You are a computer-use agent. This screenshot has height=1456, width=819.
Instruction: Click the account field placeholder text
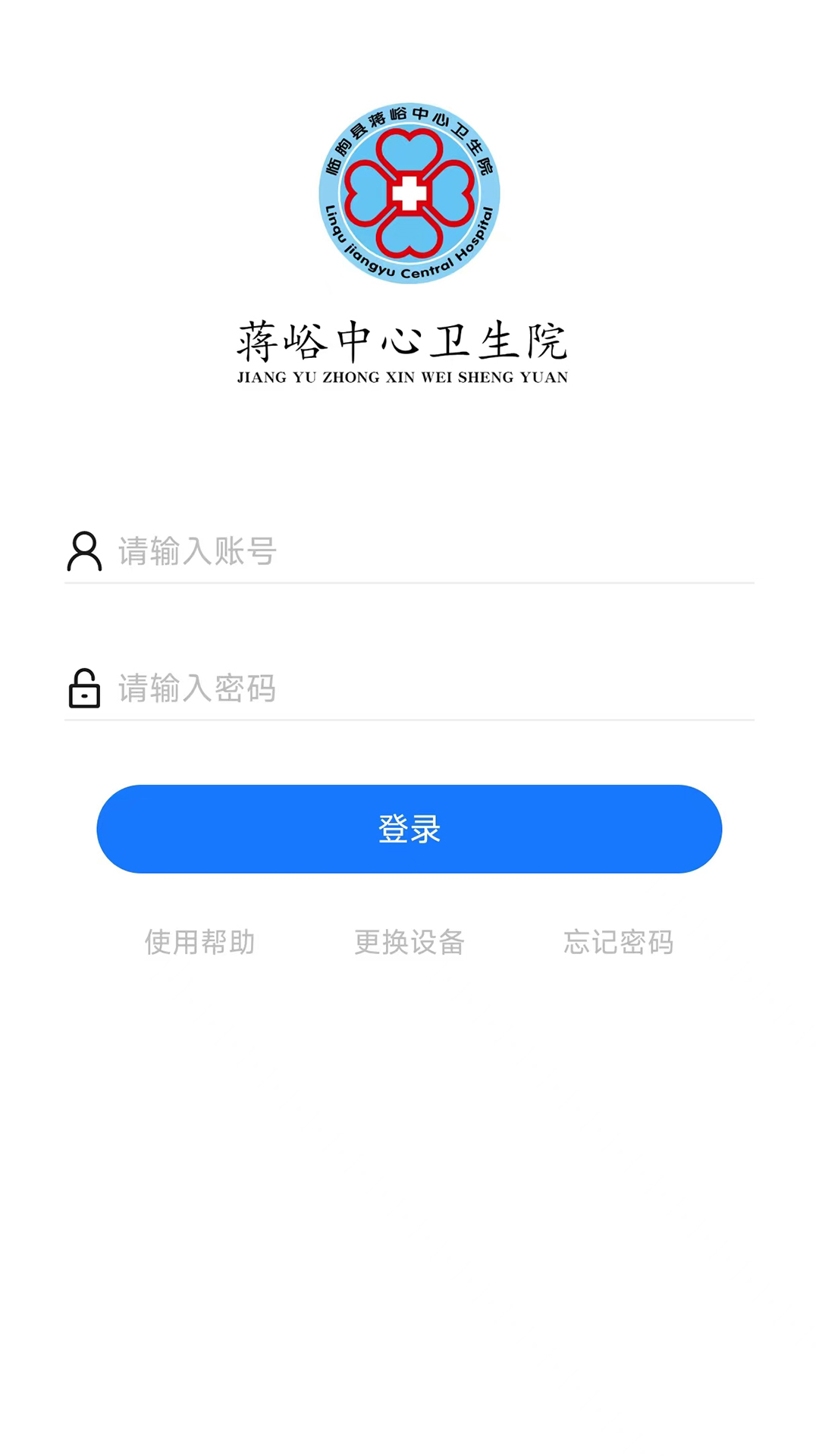pos(196,552)
